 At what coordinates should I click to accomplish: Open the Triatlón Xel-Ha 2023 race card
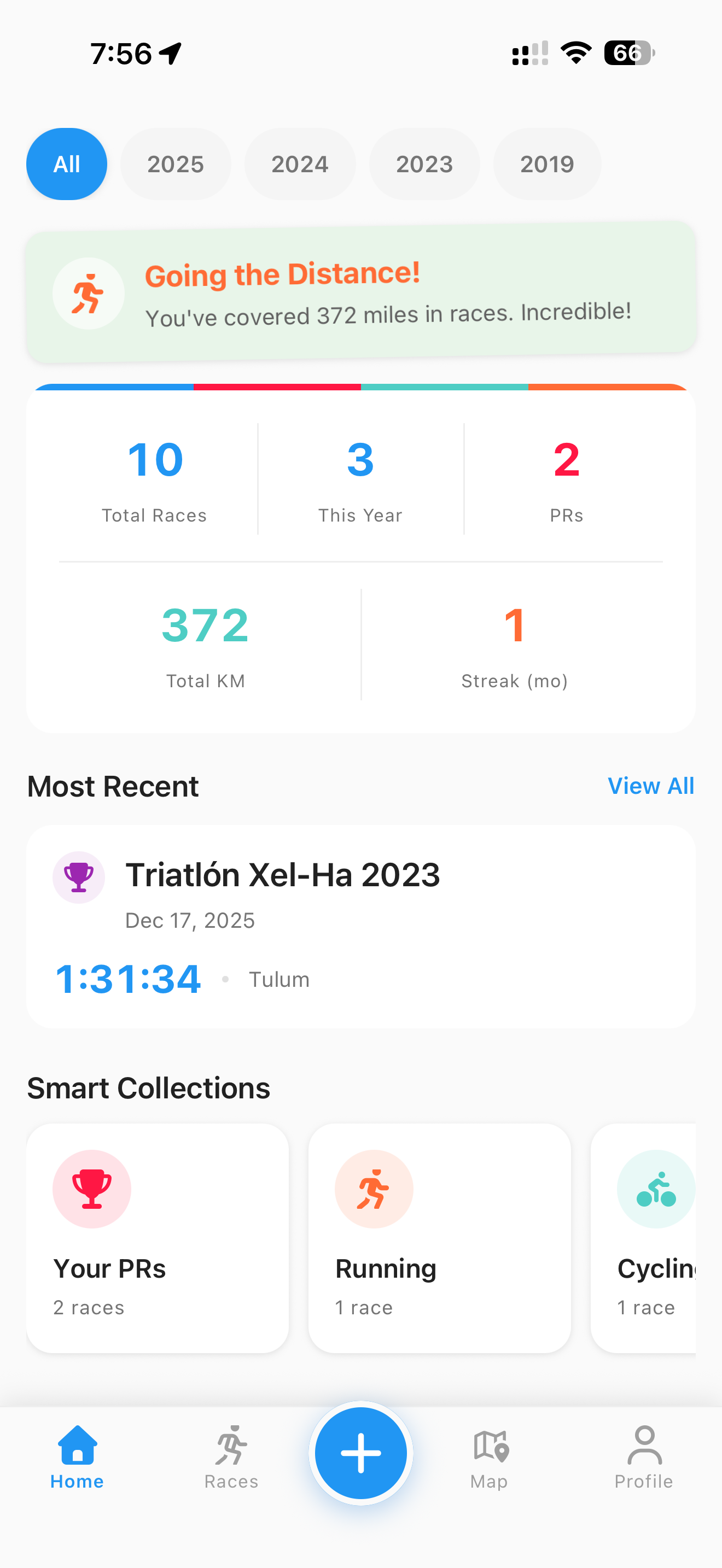click(360, 925)
